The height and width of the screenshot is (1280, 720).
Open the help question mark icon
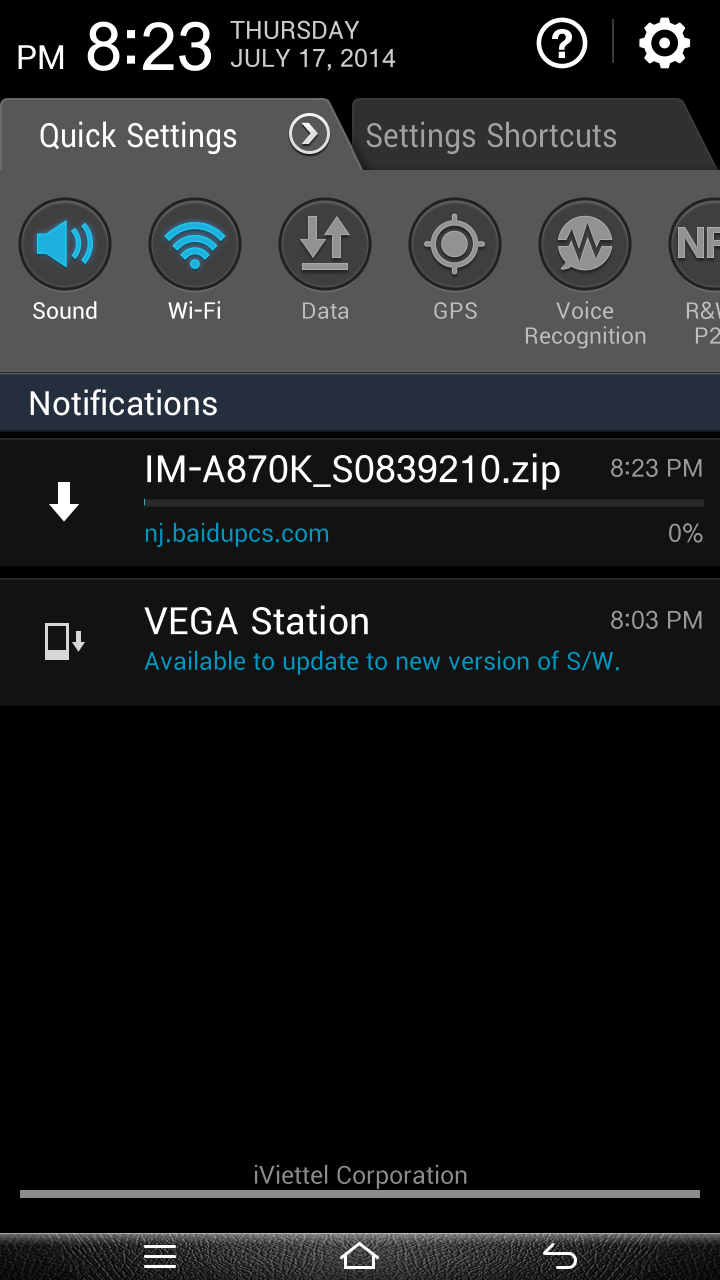[x=561, y=44]
